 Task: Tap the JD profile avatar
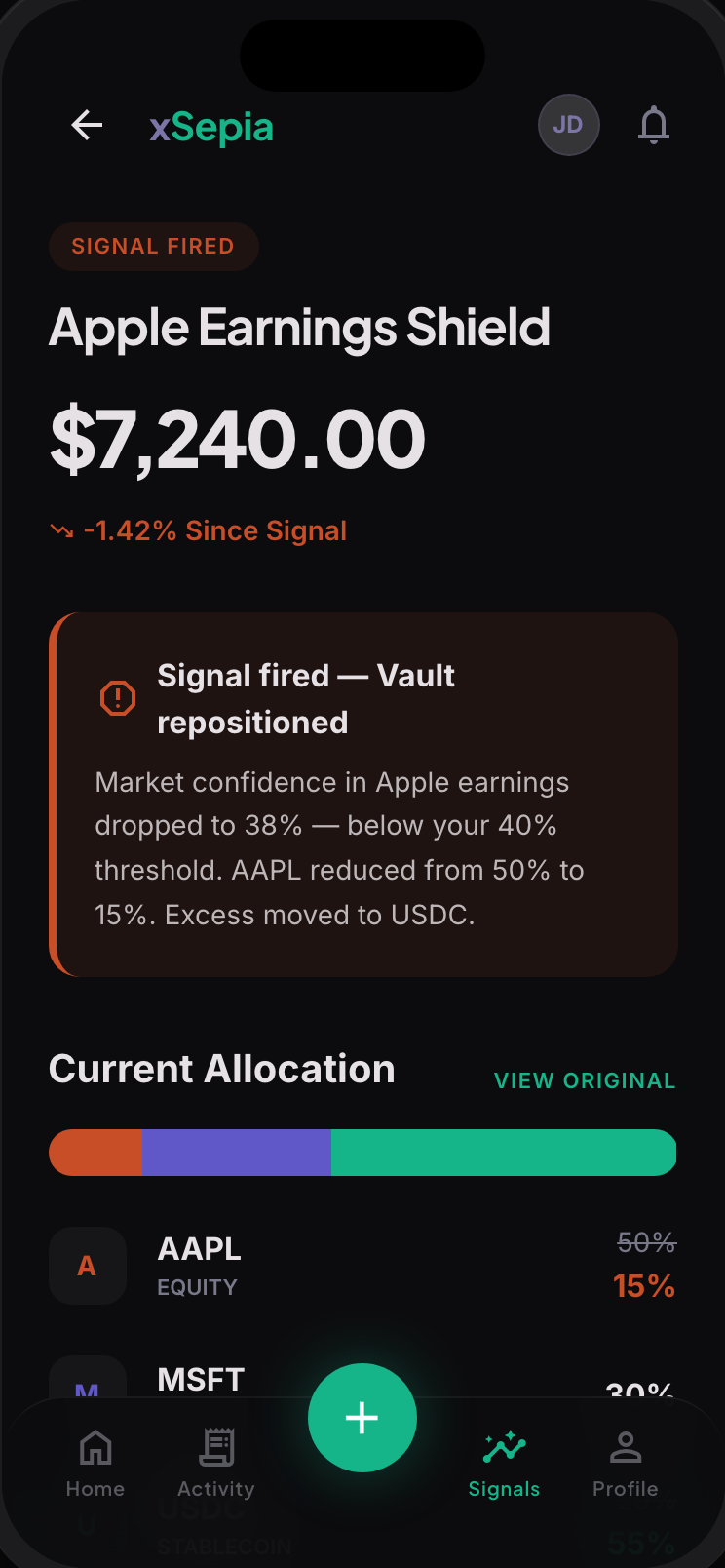[569, 125]
